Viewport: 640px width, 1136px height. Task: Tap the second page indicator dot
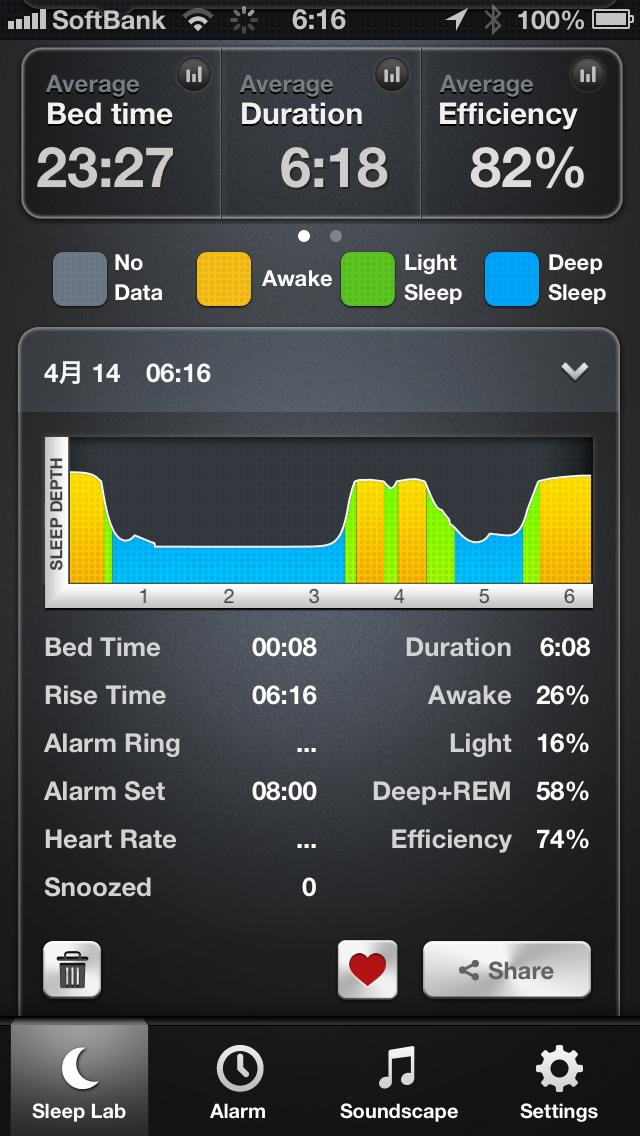[x=336, y=236]
